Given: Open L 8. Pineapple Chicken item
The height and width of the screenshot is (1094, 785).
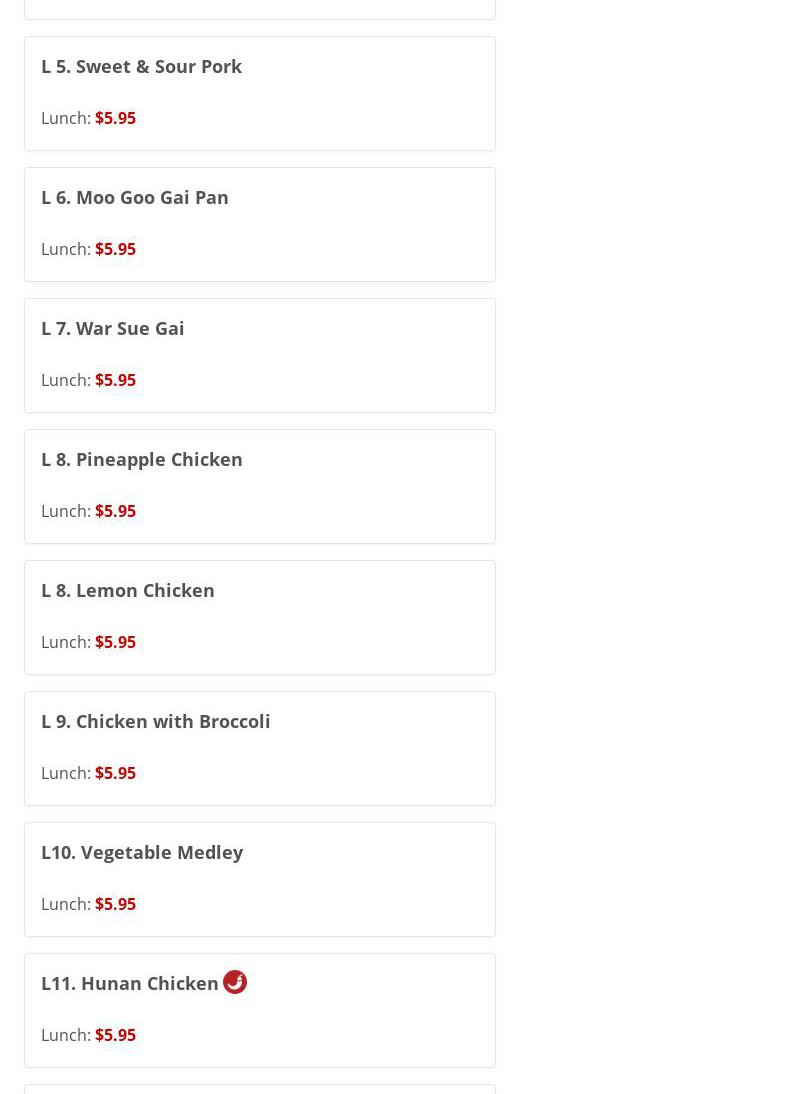Looking at the screenshot, I should pos(142,460).
